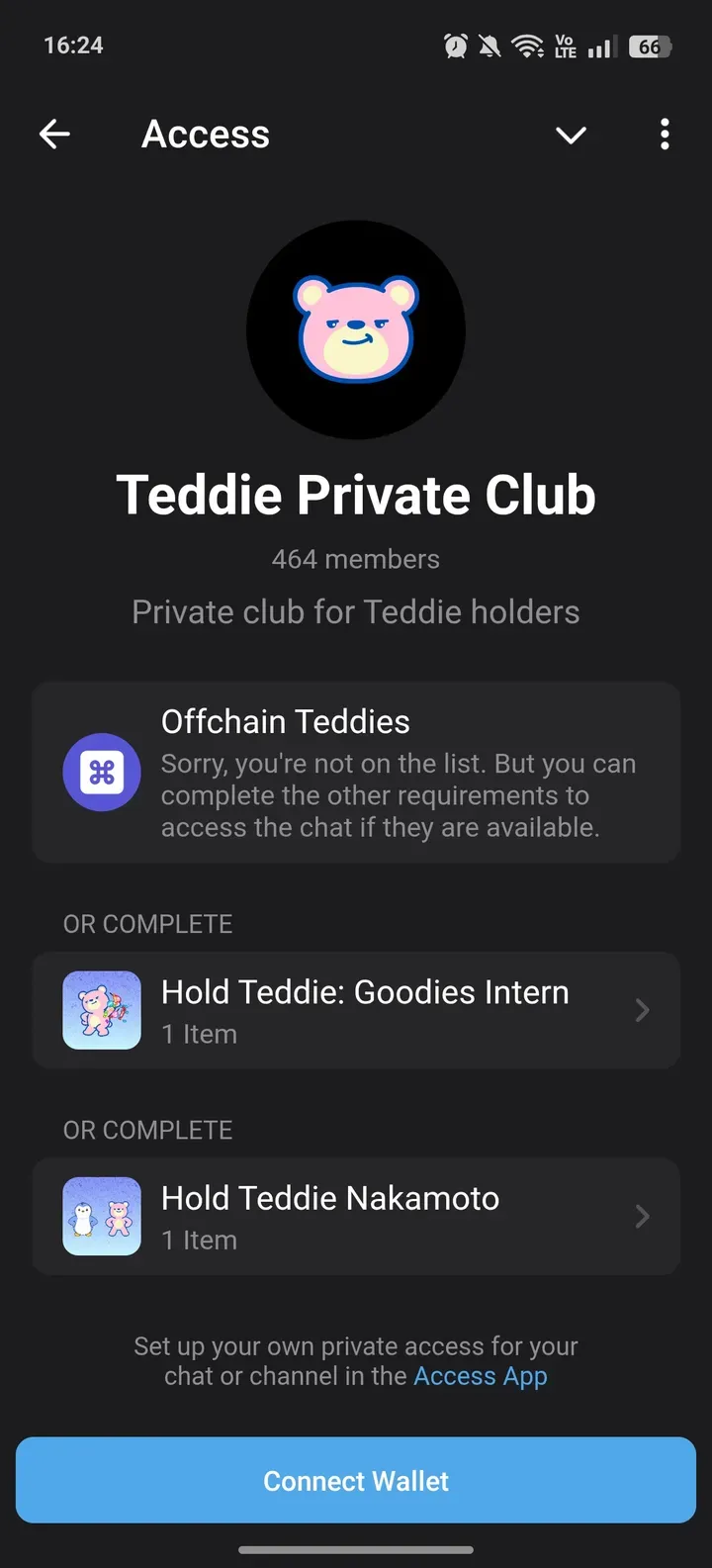
Task: Tap the Teddie Nakamoto collection thumbnail
Action: click(x=101, y=1217)
